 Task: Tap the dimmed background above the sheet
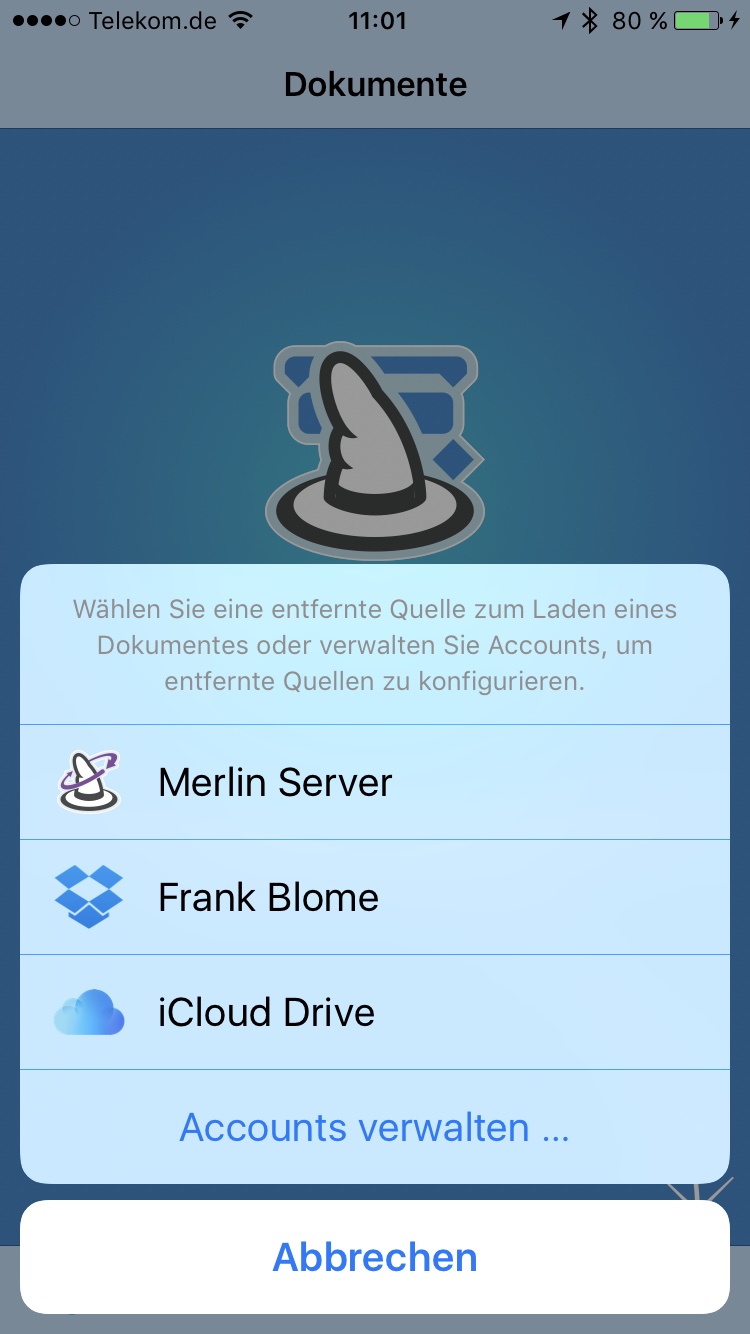(375, 250)
